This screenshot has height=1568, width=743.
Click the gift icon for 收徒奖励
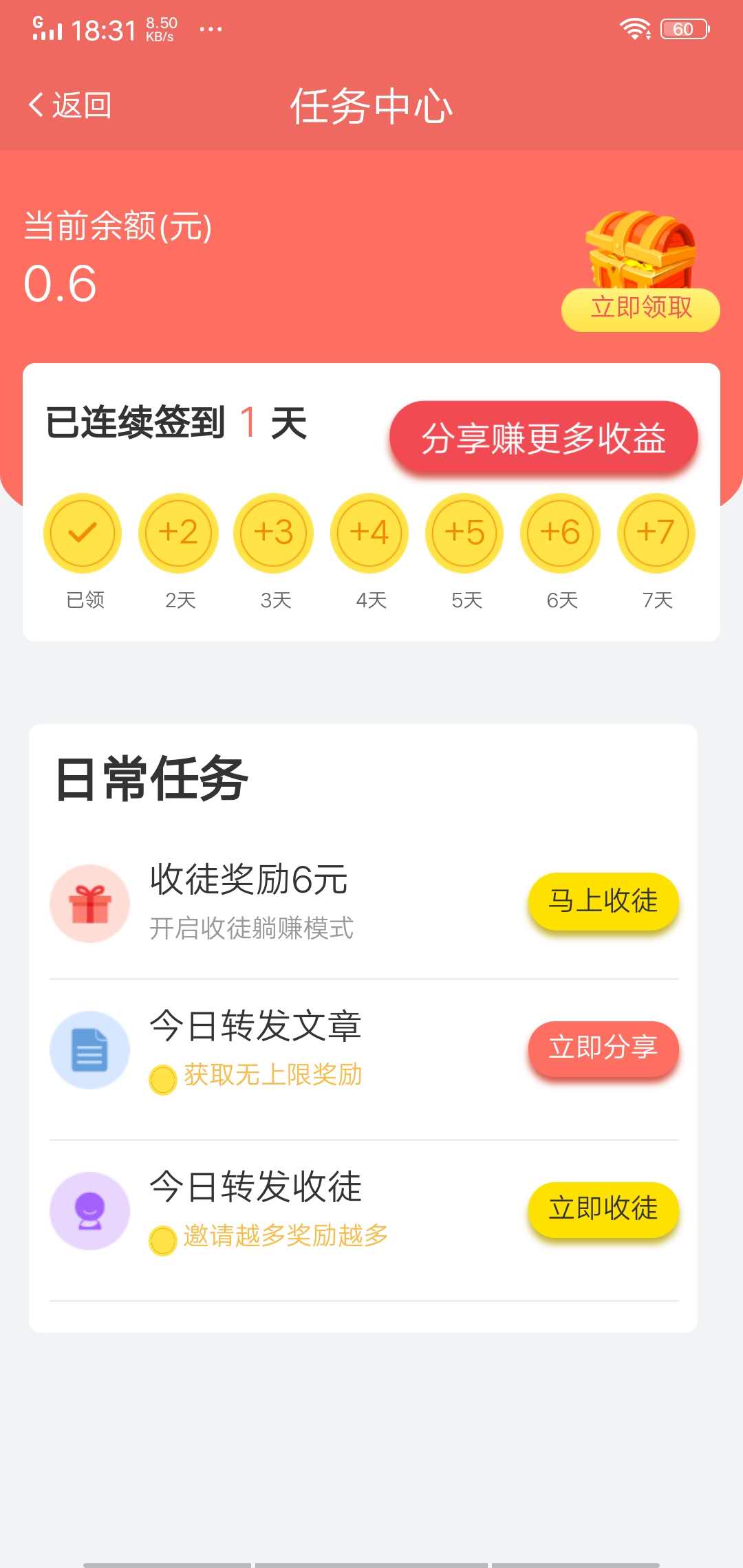click(89, 903)
